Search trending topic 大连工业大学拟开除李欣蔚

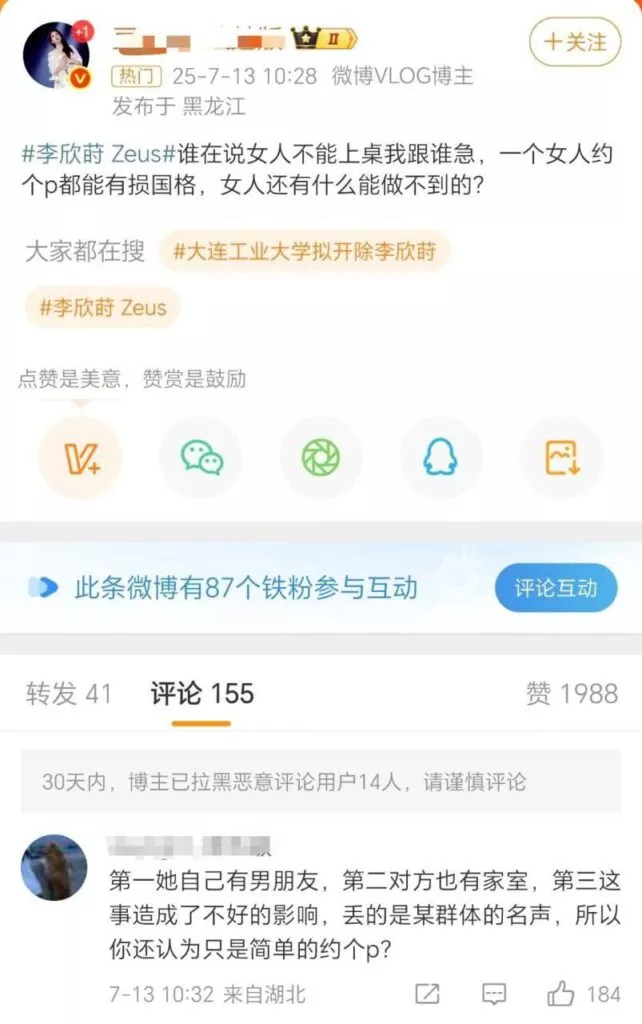tap(304, 251)
